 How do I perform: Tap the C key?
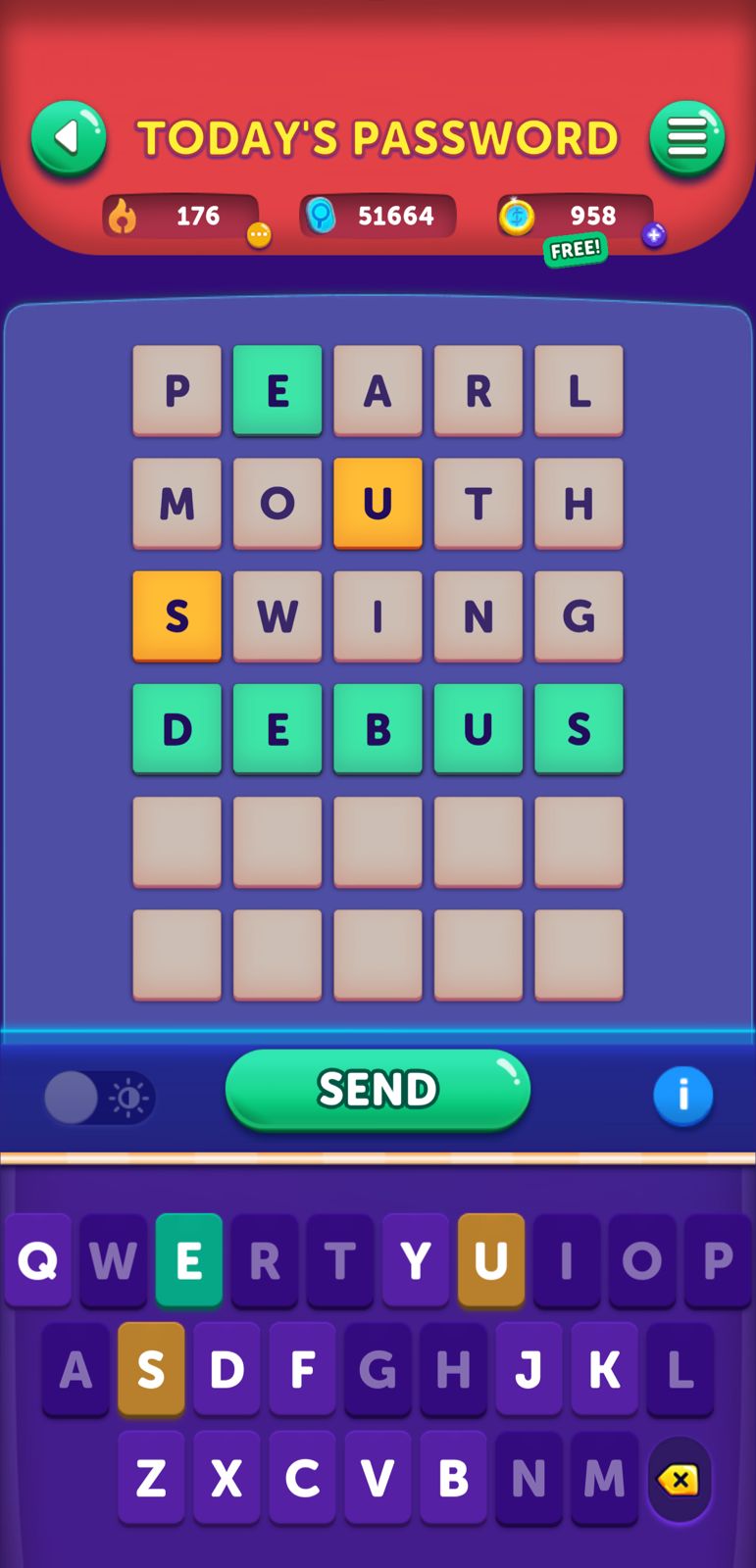click(302, 1478)
